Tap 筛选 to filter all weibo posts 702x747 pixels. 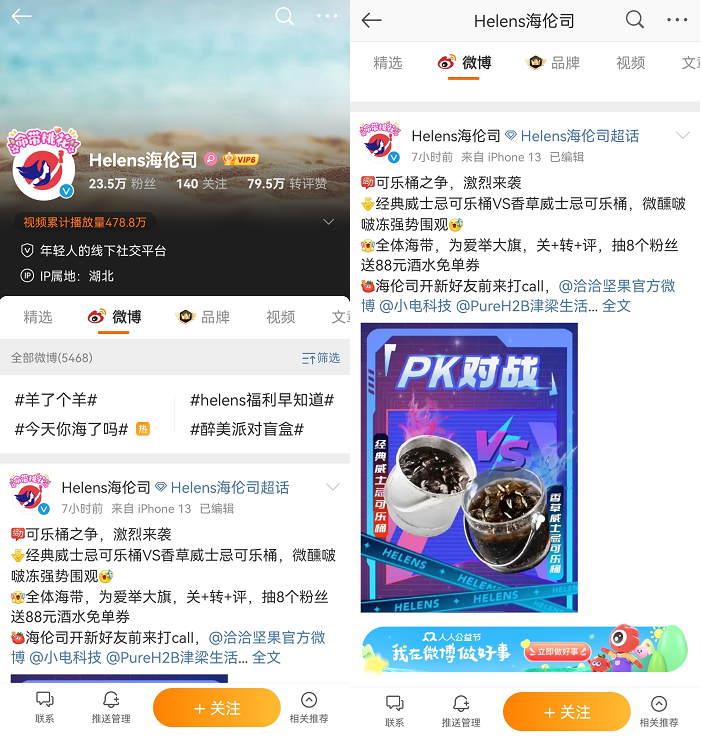point(321,357)
